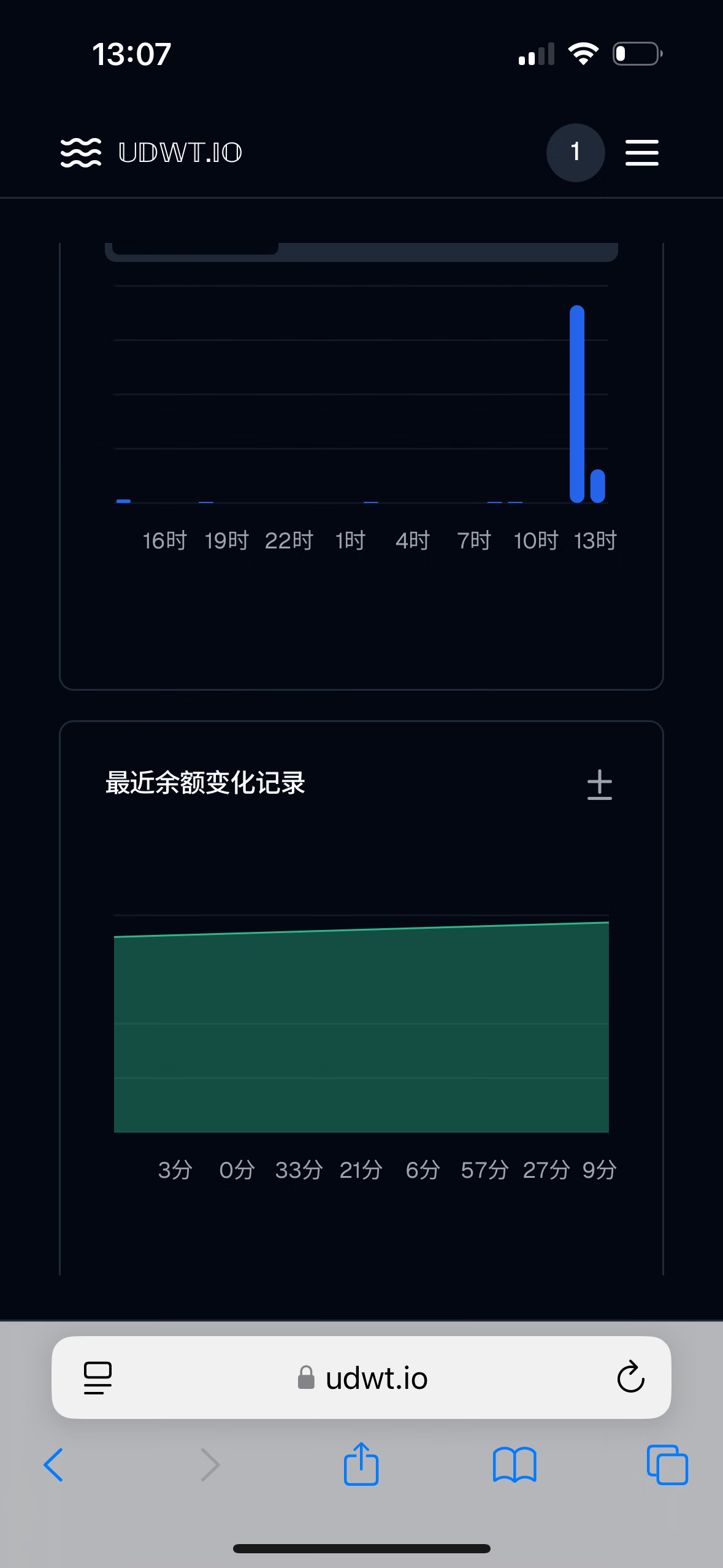Screen dimensions: 723x1568
Task: Reload the page
Action: (630, 1377)
